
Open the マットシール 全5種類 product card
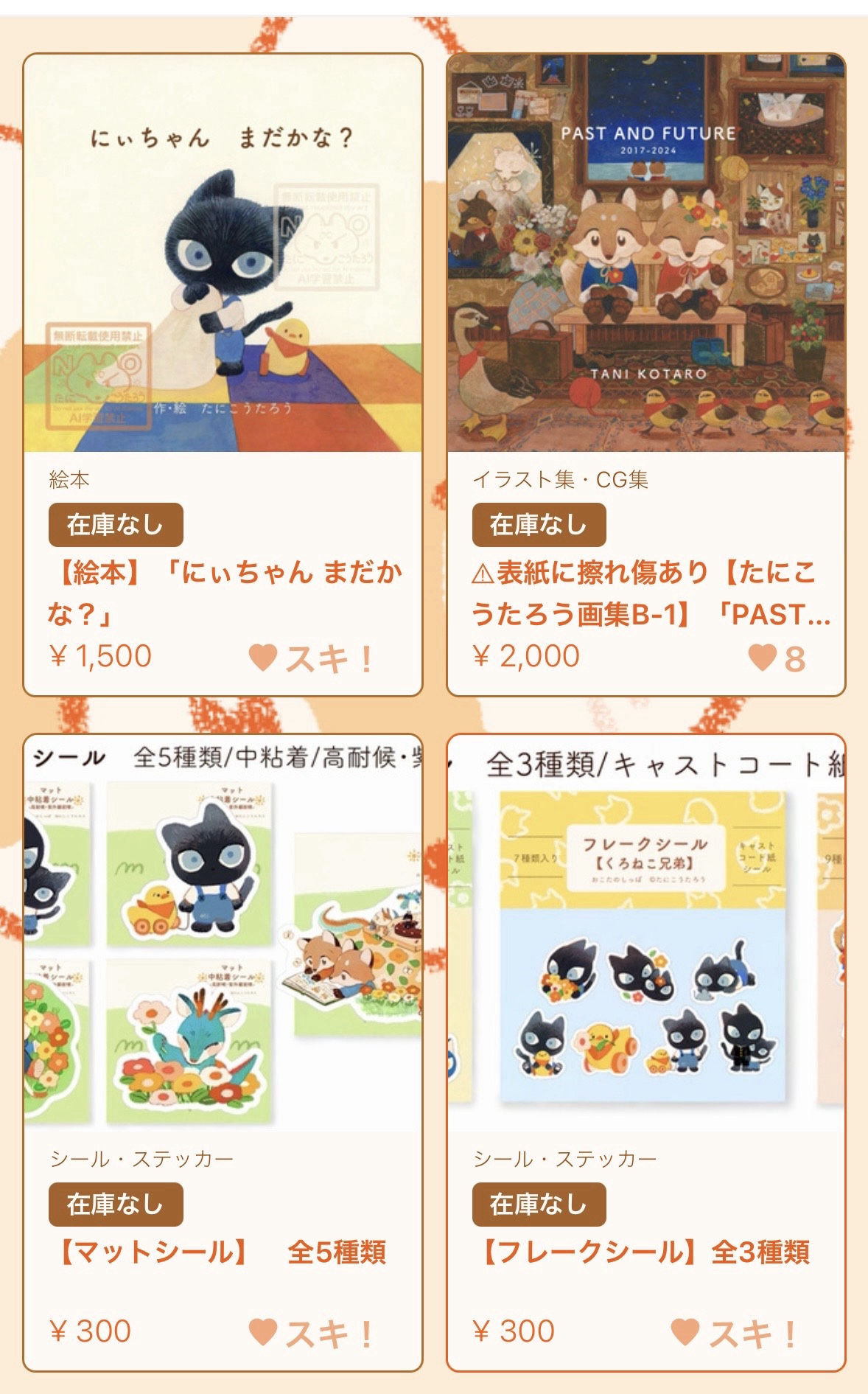tap(223, 933)
